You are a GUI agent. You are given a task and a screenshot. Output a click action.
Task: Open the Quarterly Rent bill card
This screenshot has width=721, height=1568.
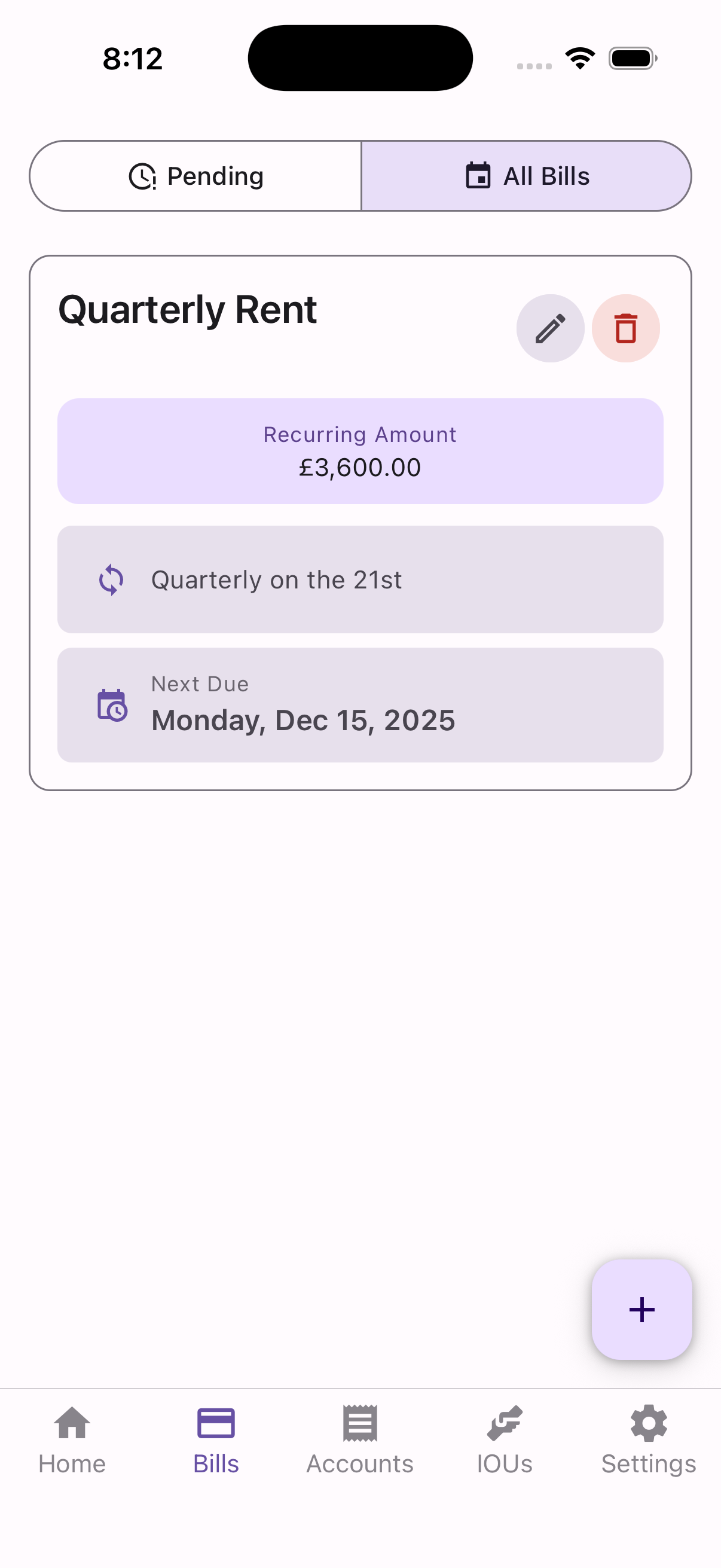(360, 523)
